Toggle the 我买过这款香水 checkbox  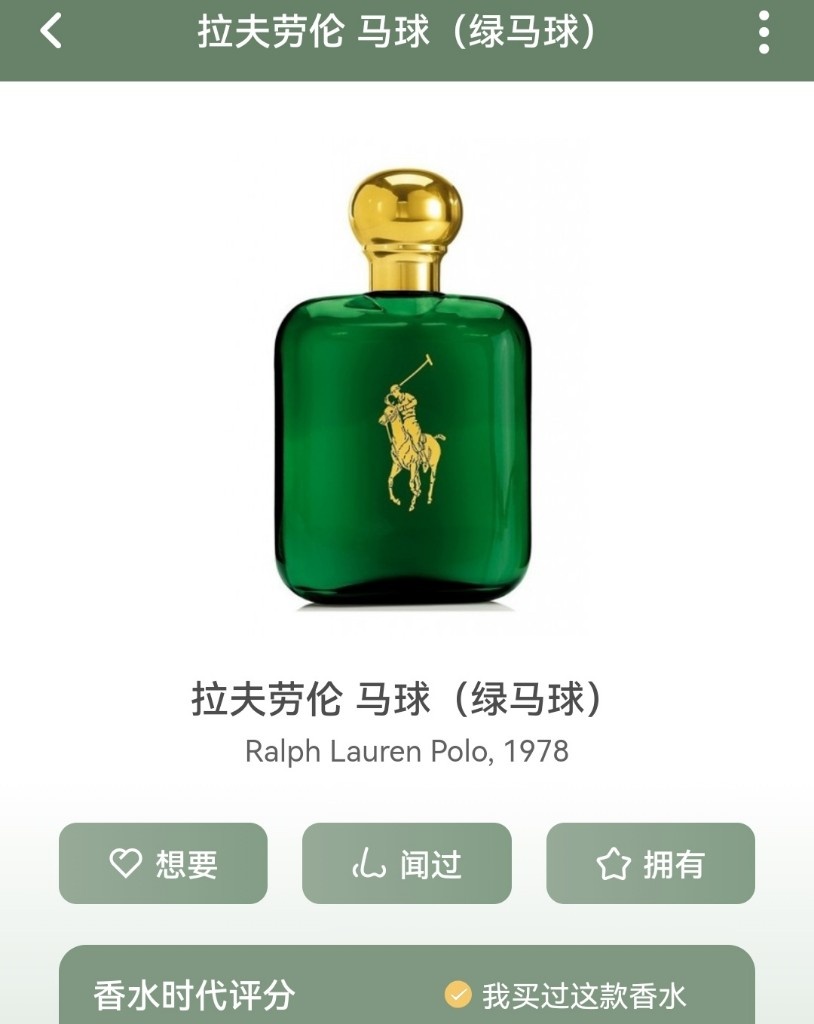(458, 995)
